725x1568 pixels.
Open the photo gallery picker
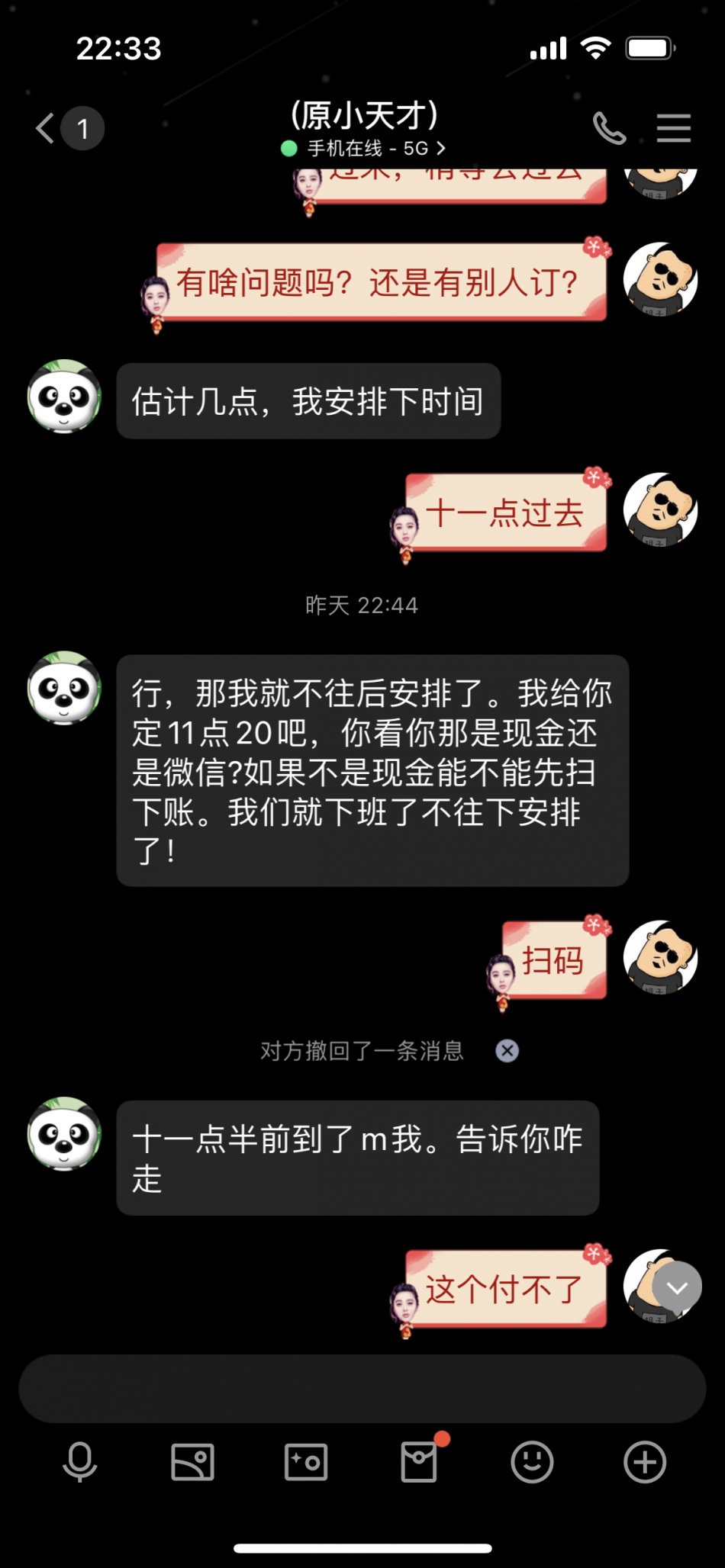pyautogui.click(x=192, y=1462)
